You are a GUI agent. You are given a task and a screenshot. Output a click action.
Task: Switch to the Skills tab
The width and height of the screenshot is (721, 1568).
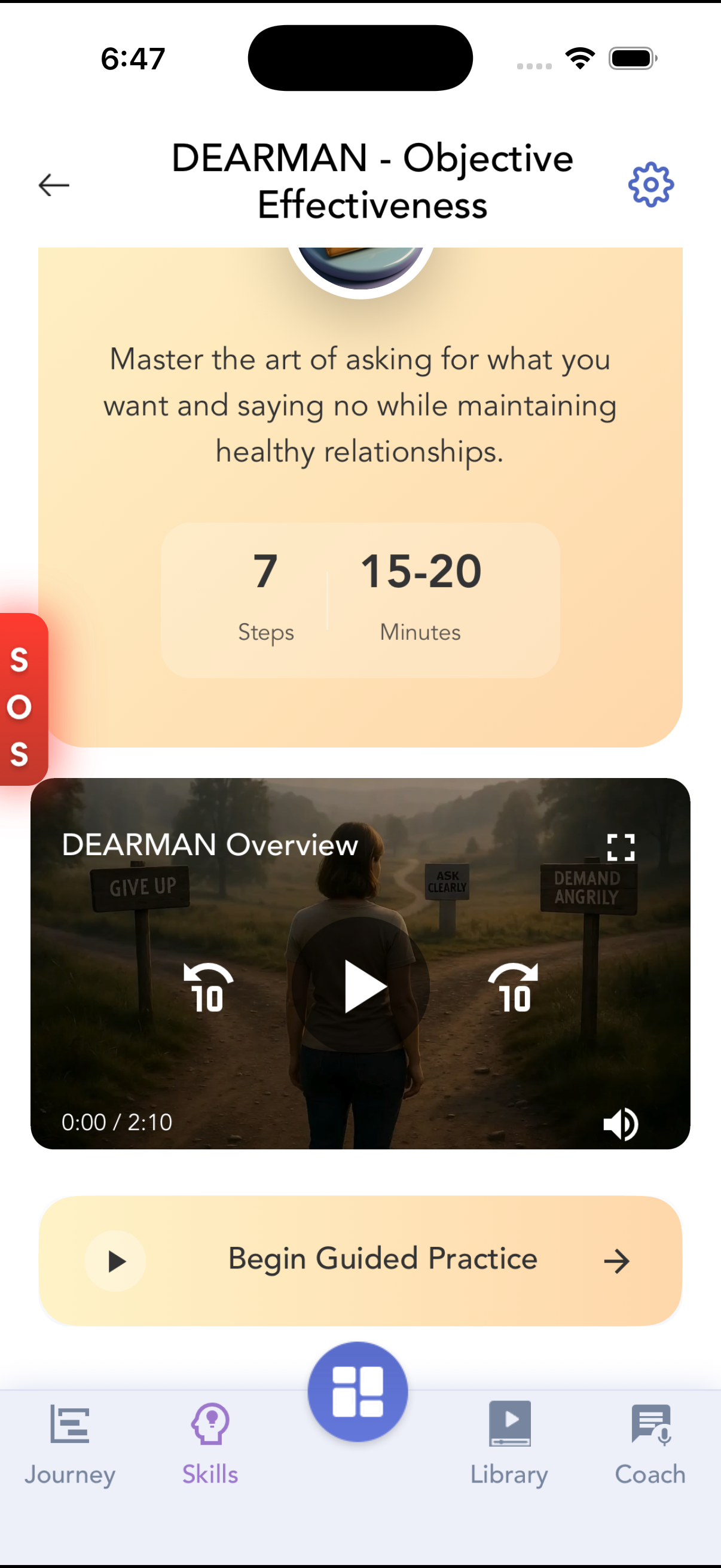tap(210, 1443)
